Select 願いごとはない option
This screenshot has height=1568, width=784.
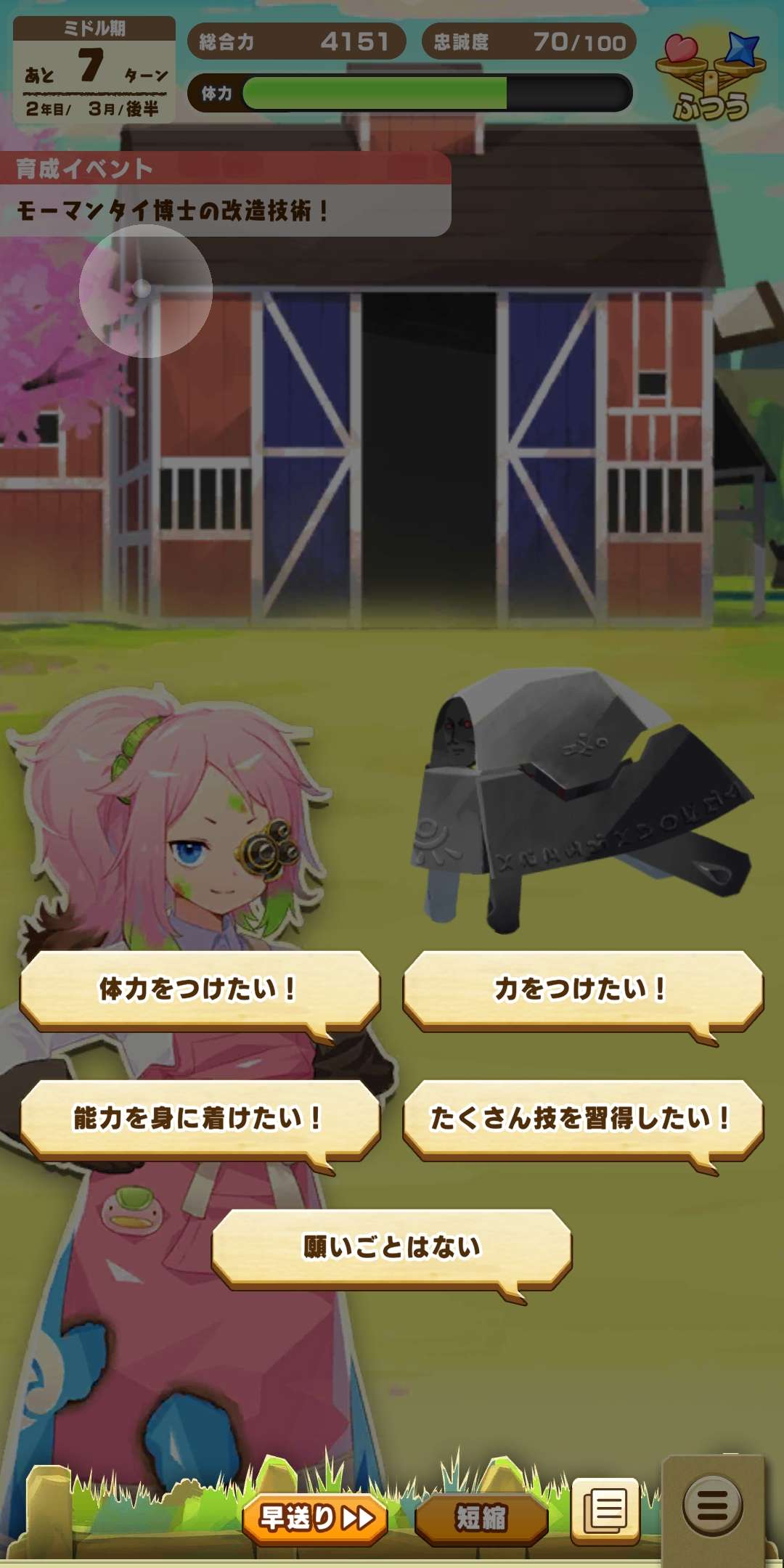point(391,1247)
